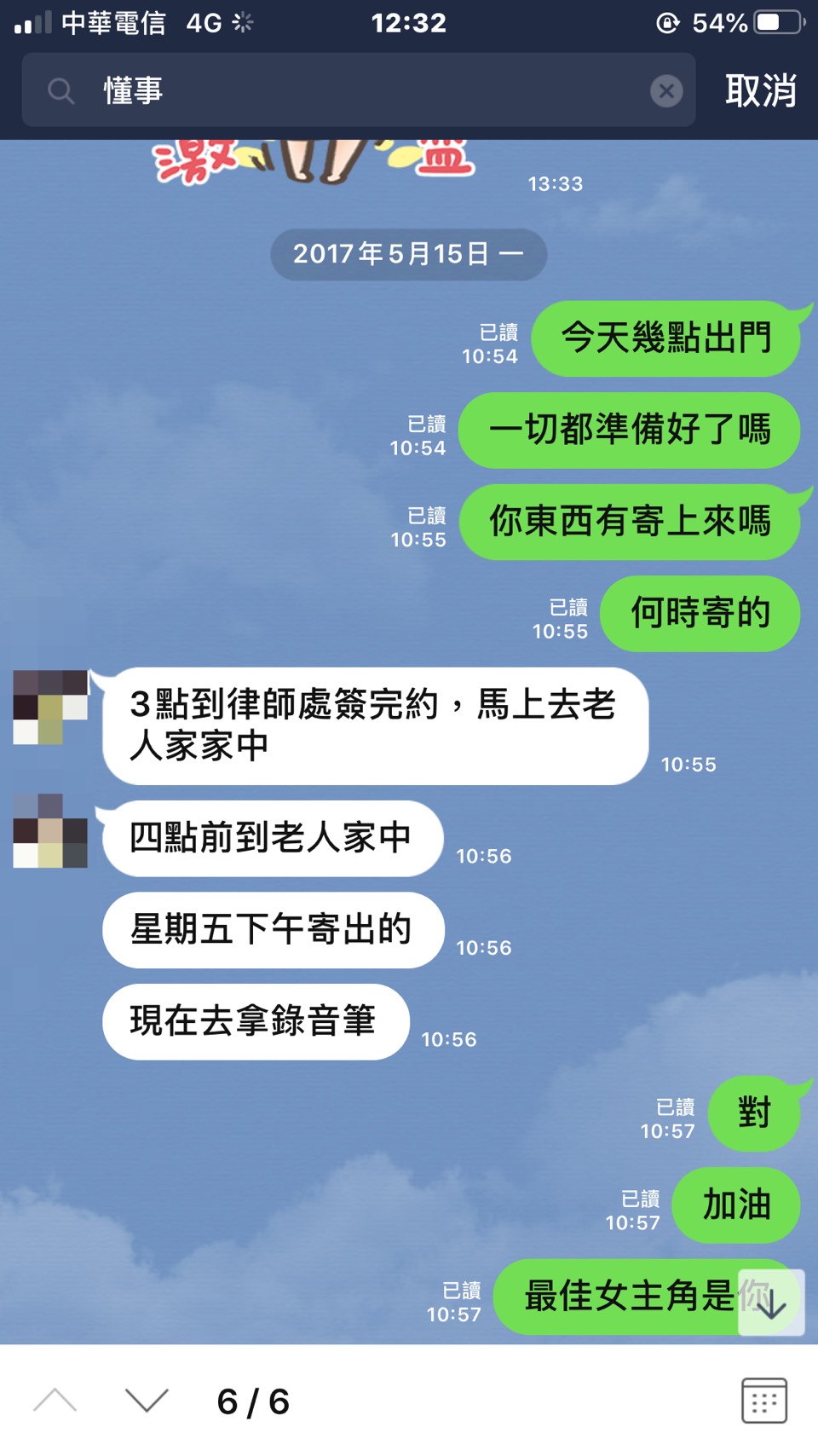Open the sender's avatar beside 3點到律師處簽完約

50,708
